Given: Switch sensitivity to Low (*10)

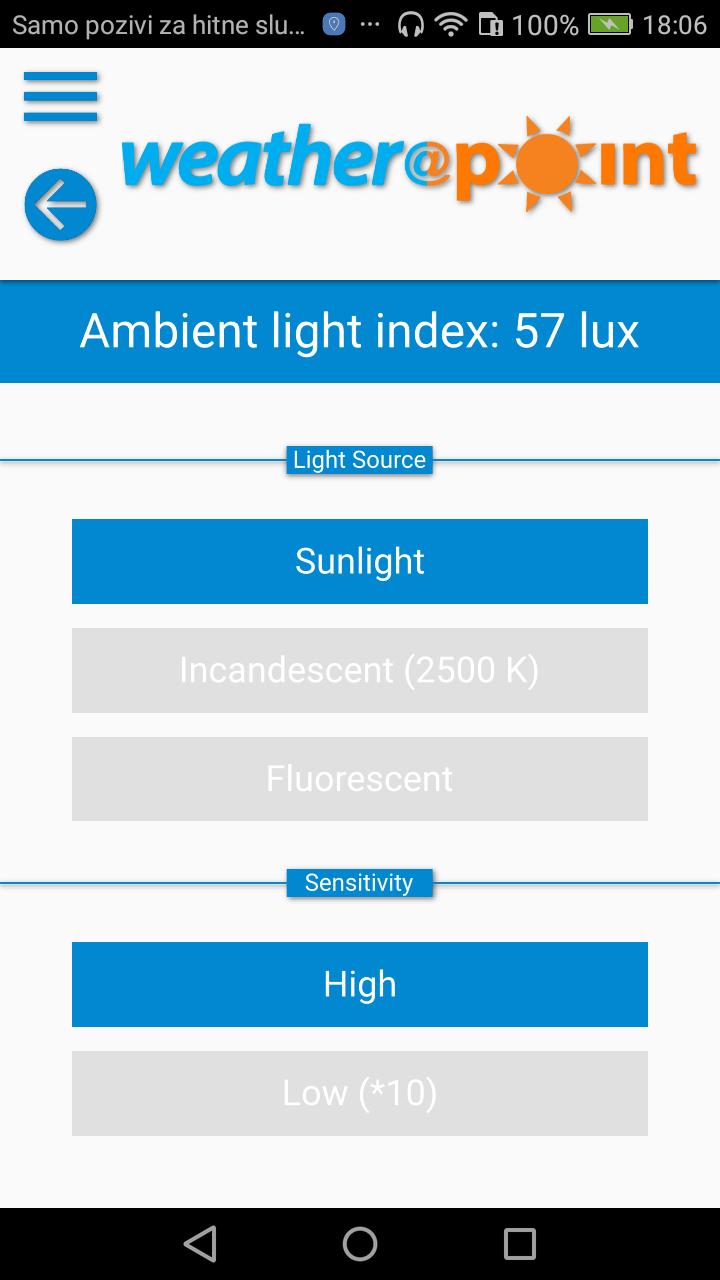Looking at the screenshot, I should pyautogui.click(x=360, y=1093).
